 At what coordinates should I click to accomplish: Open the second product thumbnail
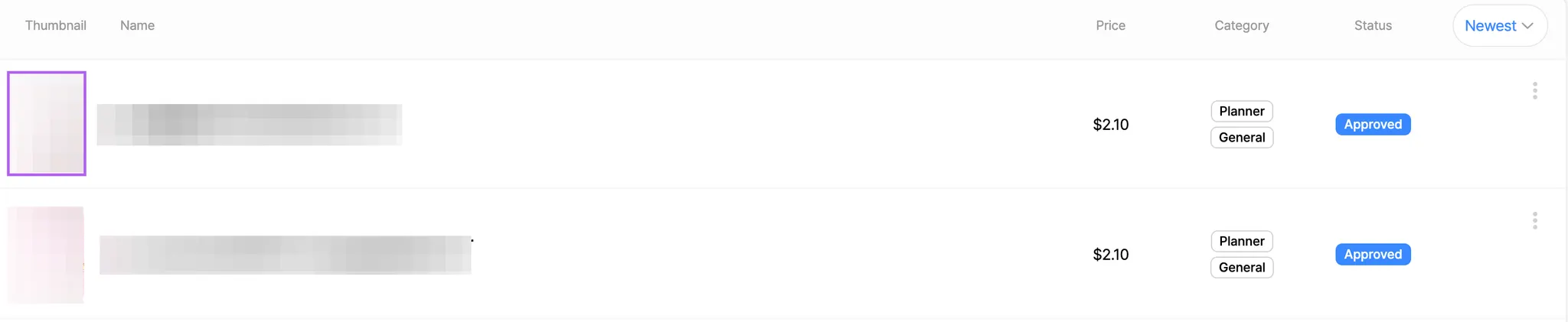[46, 255]
